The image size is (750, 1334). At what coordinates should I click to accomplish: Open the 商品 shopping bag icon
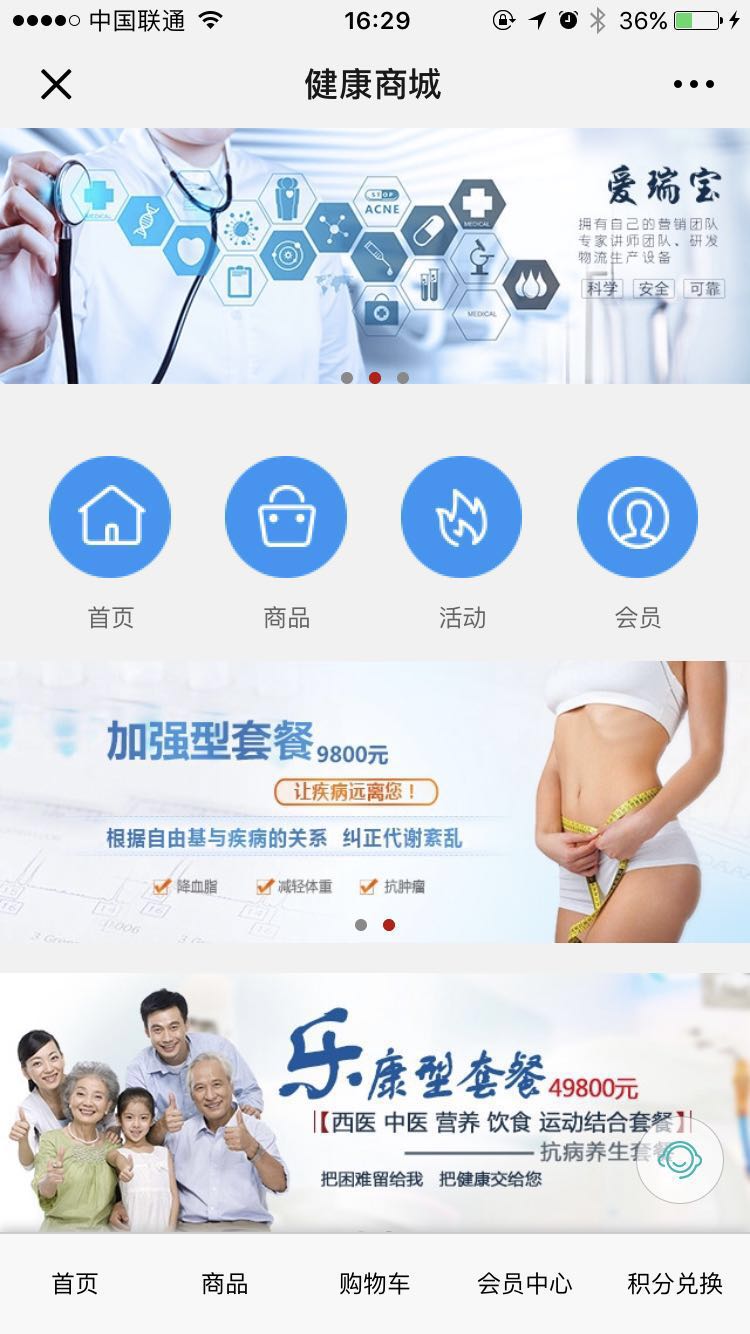(x=286, y=517)
